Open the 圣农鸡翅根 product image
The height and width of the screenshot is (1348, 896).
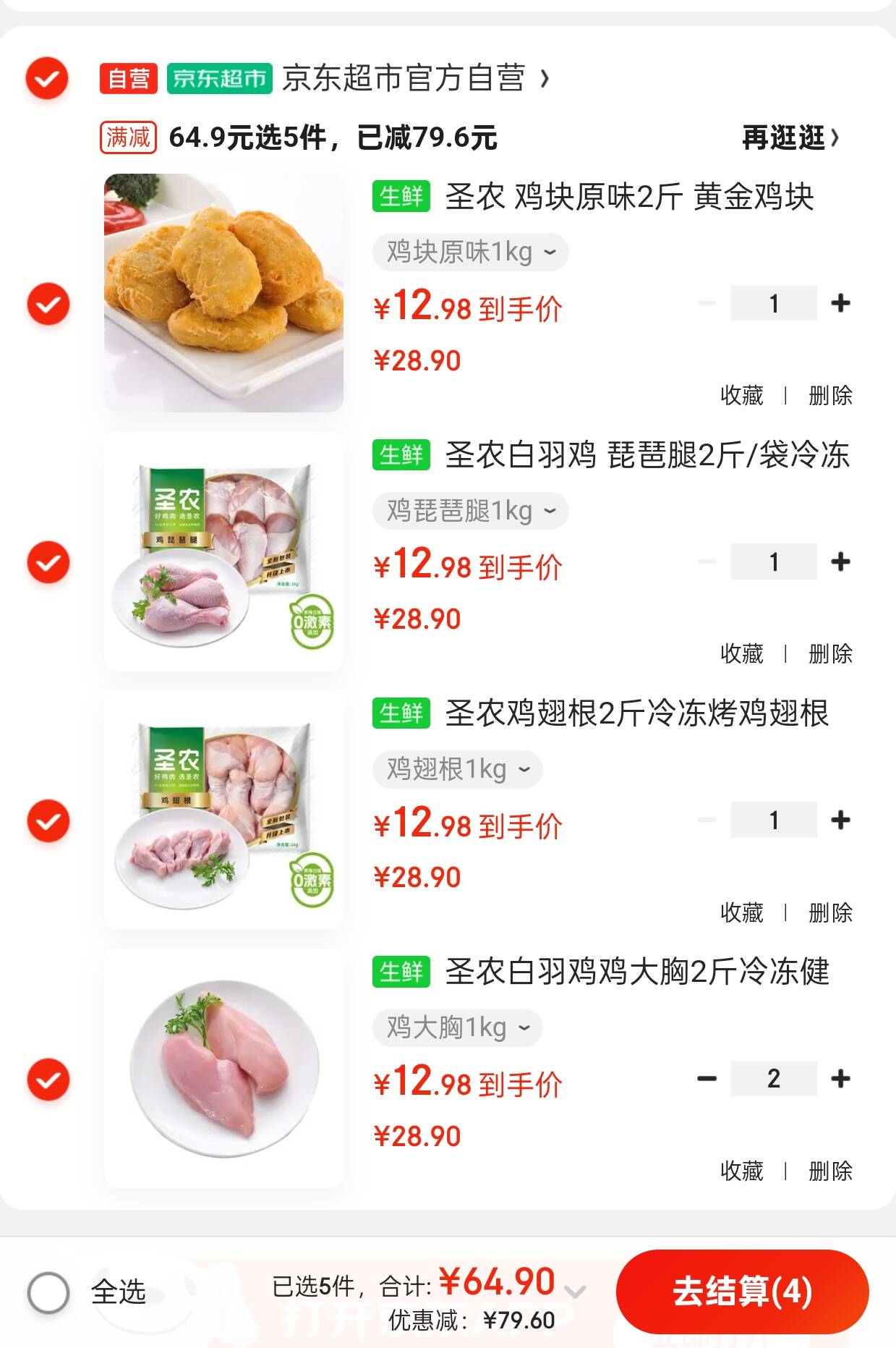point(223,810)
